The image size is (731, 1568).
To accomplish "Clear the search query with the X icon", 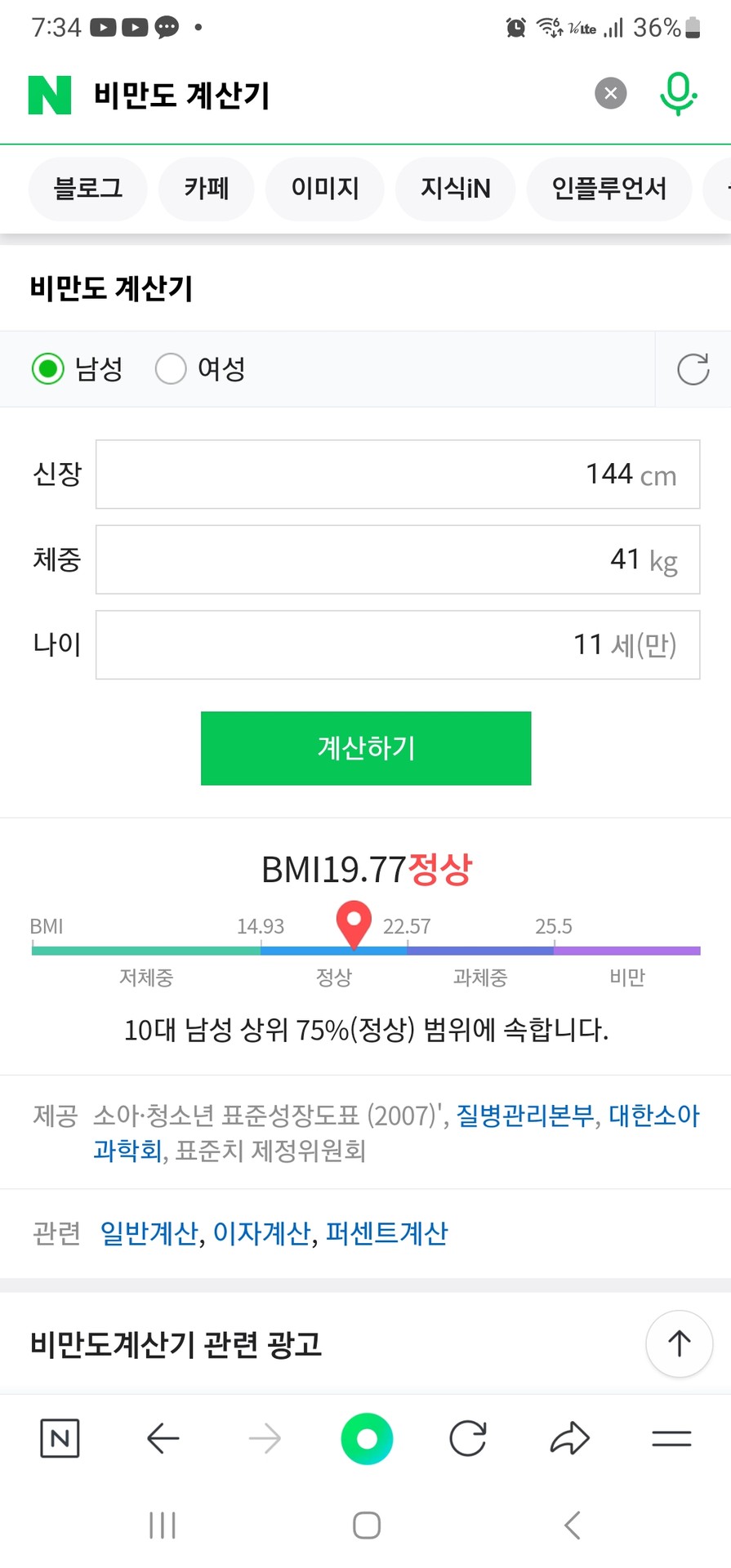I will point(610,93).
